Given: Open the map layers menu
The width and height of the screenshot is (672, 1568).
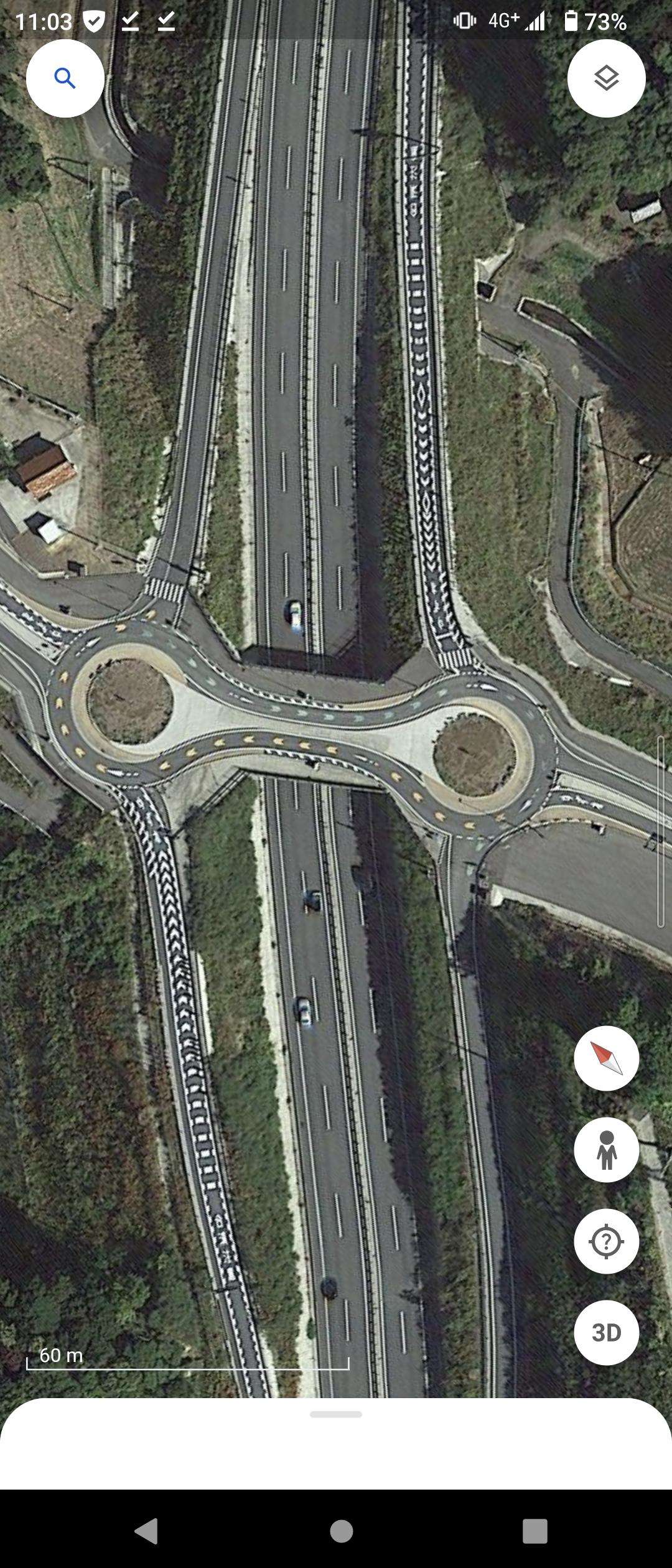Looking at the screenshot, I should 606,78.
